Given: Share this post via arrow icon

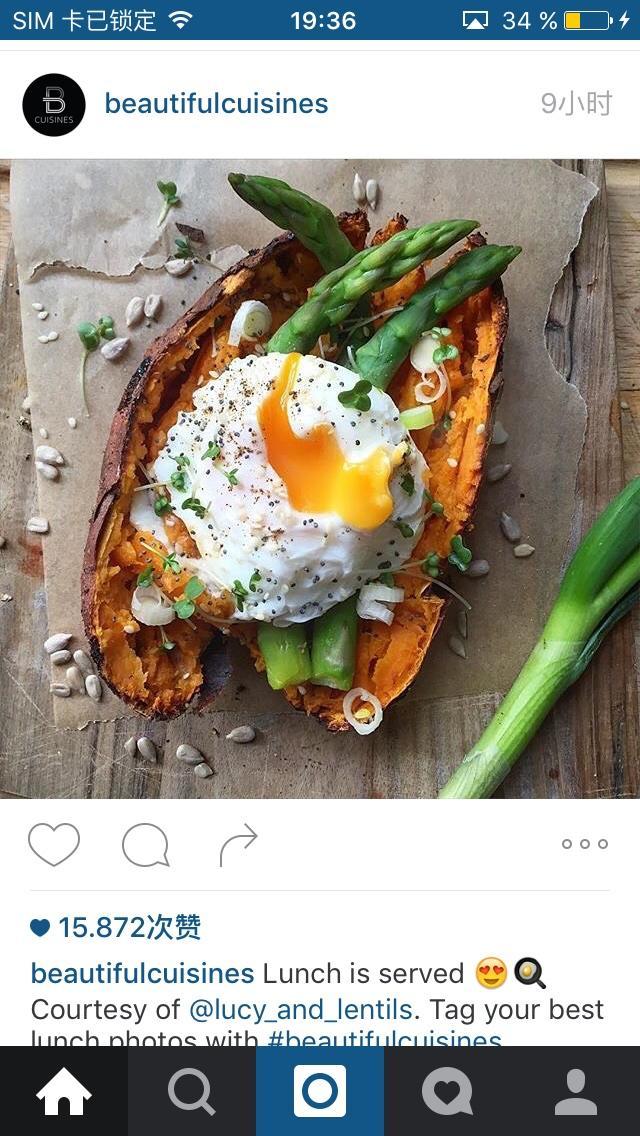Looking at the screenshot, I should [238, 845].
